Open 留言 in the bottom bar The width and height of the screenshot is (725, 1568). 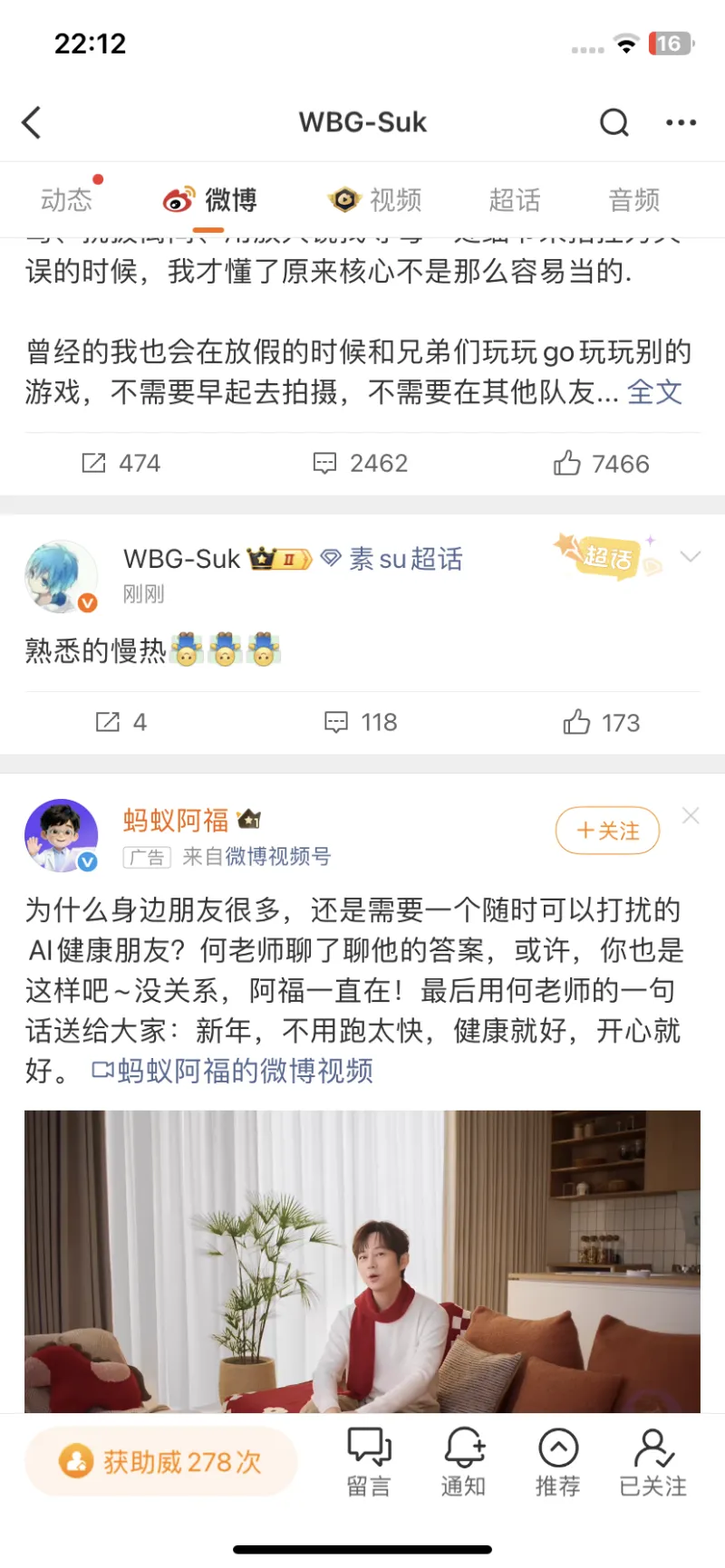(369, 1461)
